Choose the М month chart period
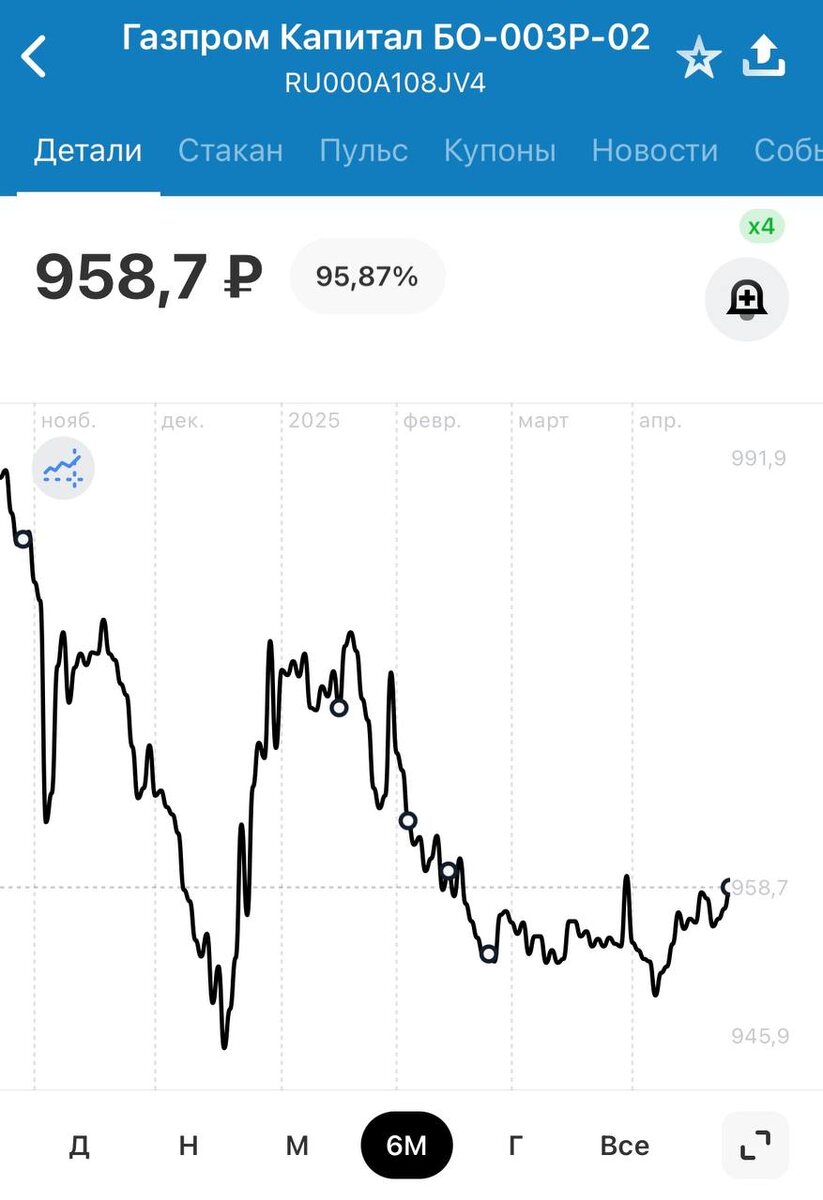Viewport: 823px width, 1200px height. pyautogui.click(x=297, y=1145)
